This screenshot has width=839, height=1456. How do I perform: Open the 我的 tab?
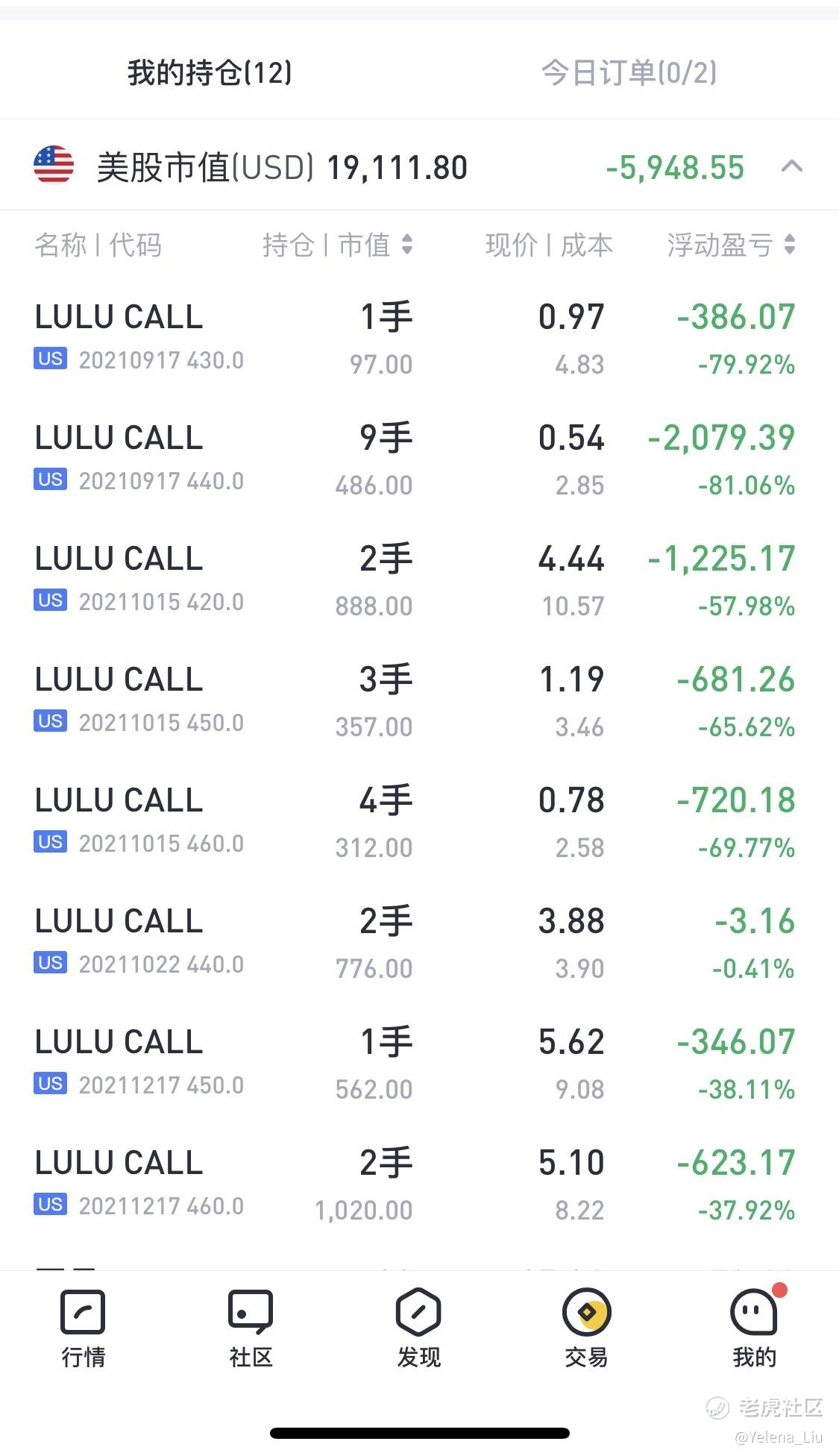point(755,1328)
